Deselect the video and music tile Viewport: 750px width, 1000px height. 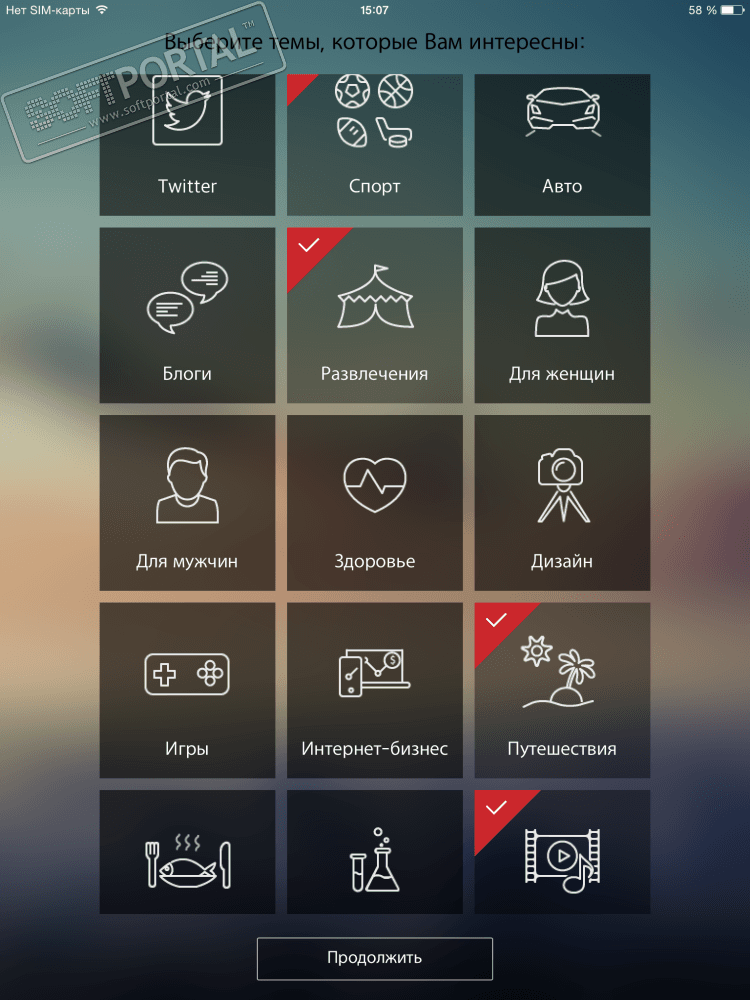coord(562,852)
